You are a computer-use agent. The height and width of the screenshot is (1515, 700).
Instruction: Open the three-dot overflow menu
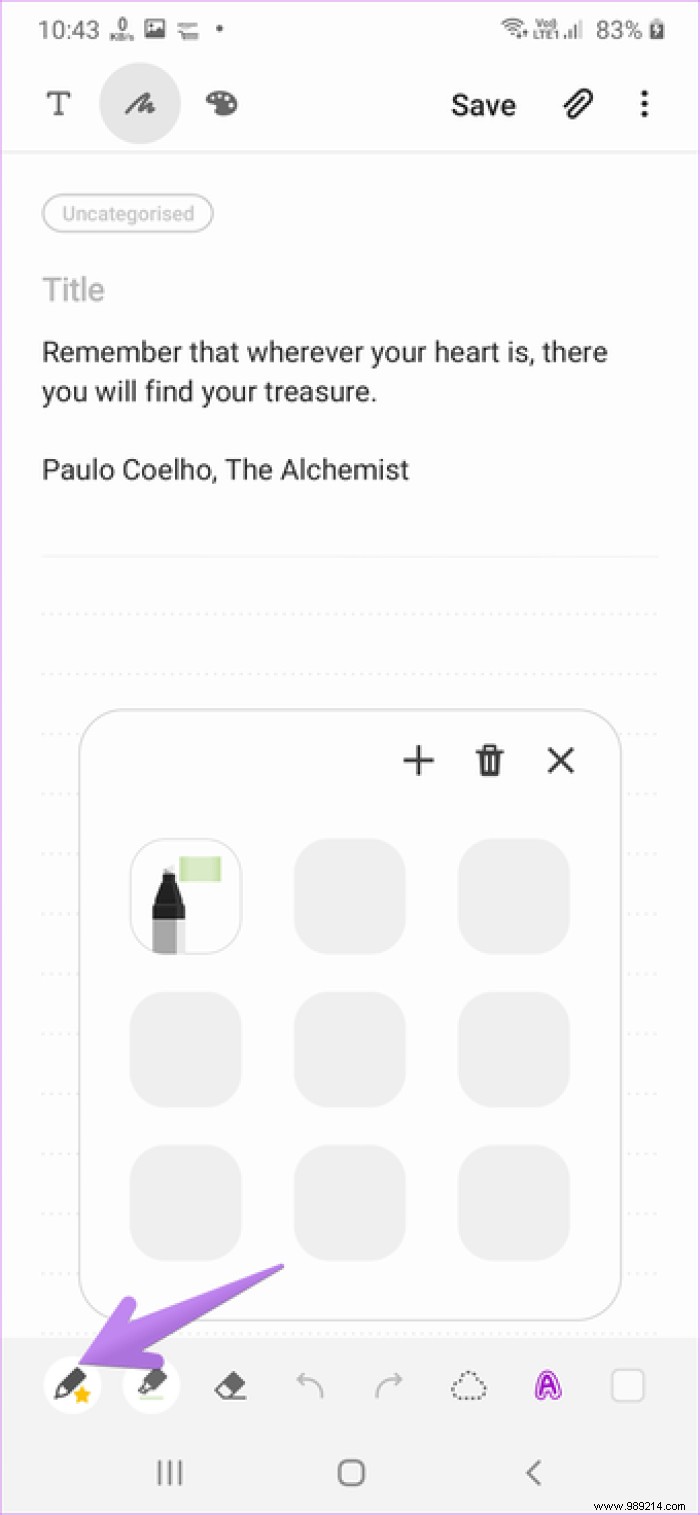[x=644, y=104]
